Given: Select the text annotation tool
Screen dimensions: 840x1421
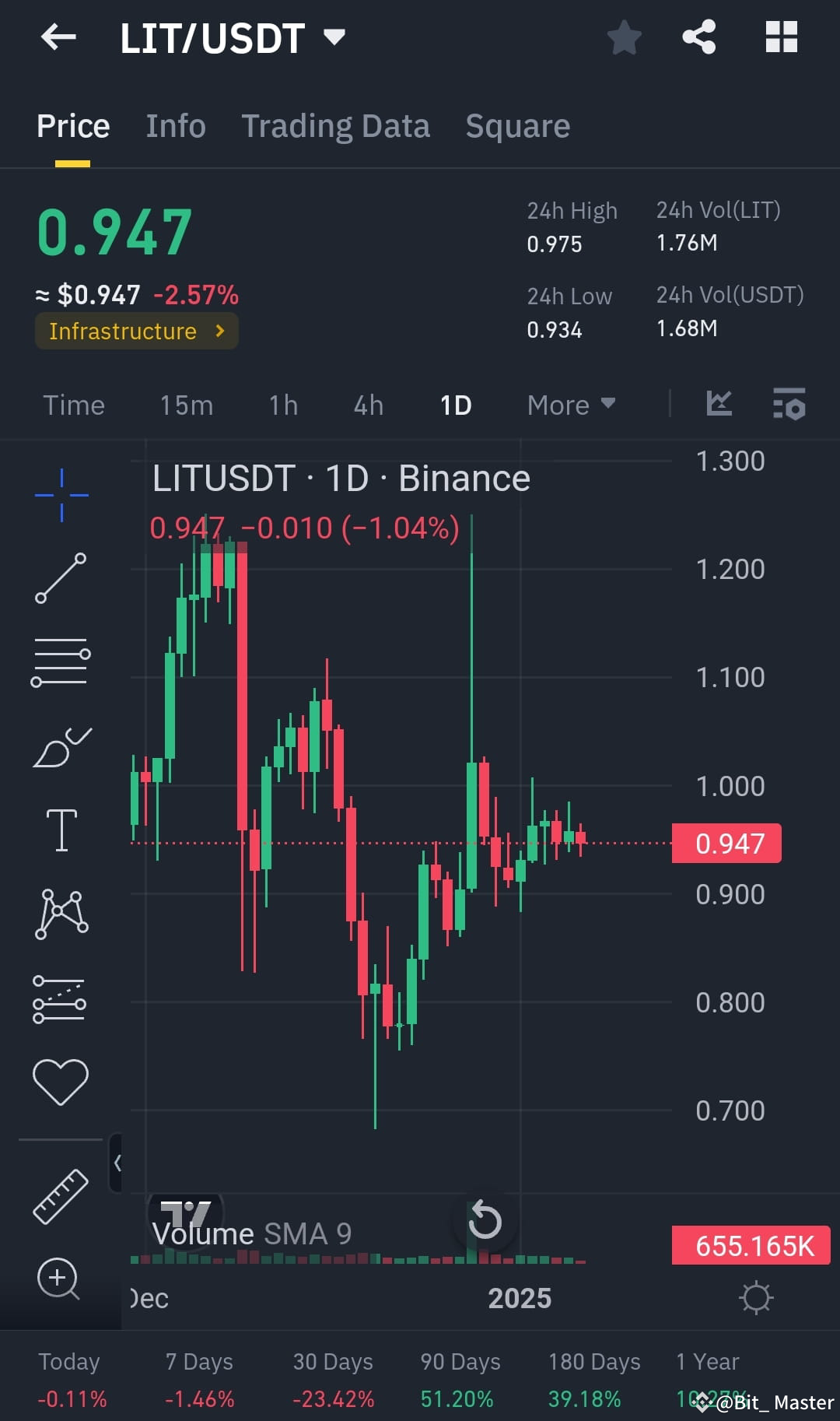Looking at the screenshot, I should point(61,827).
